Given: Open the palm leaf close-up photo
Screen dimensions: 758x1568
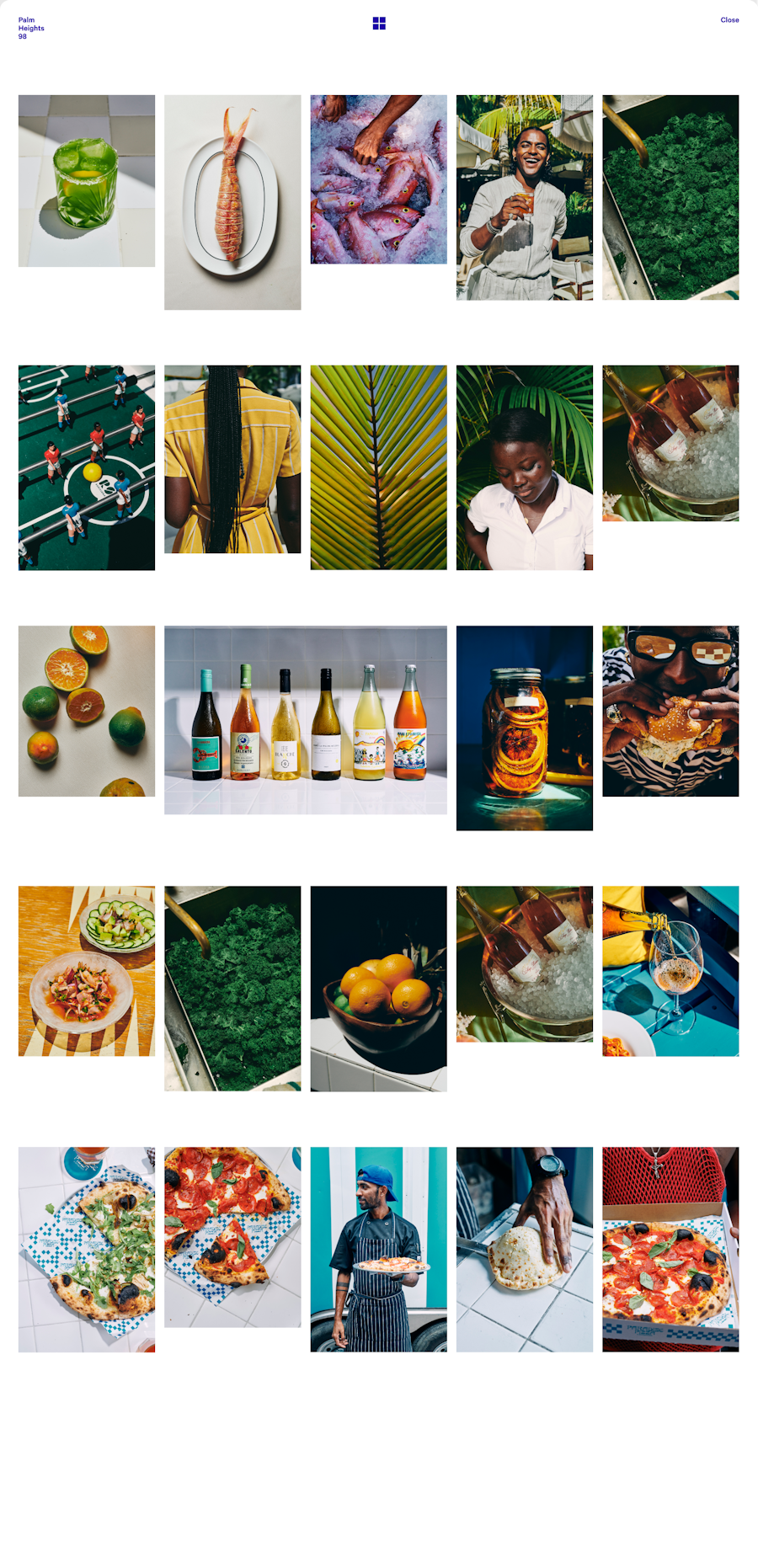Looking at the screenshot, I should (379, 467).
